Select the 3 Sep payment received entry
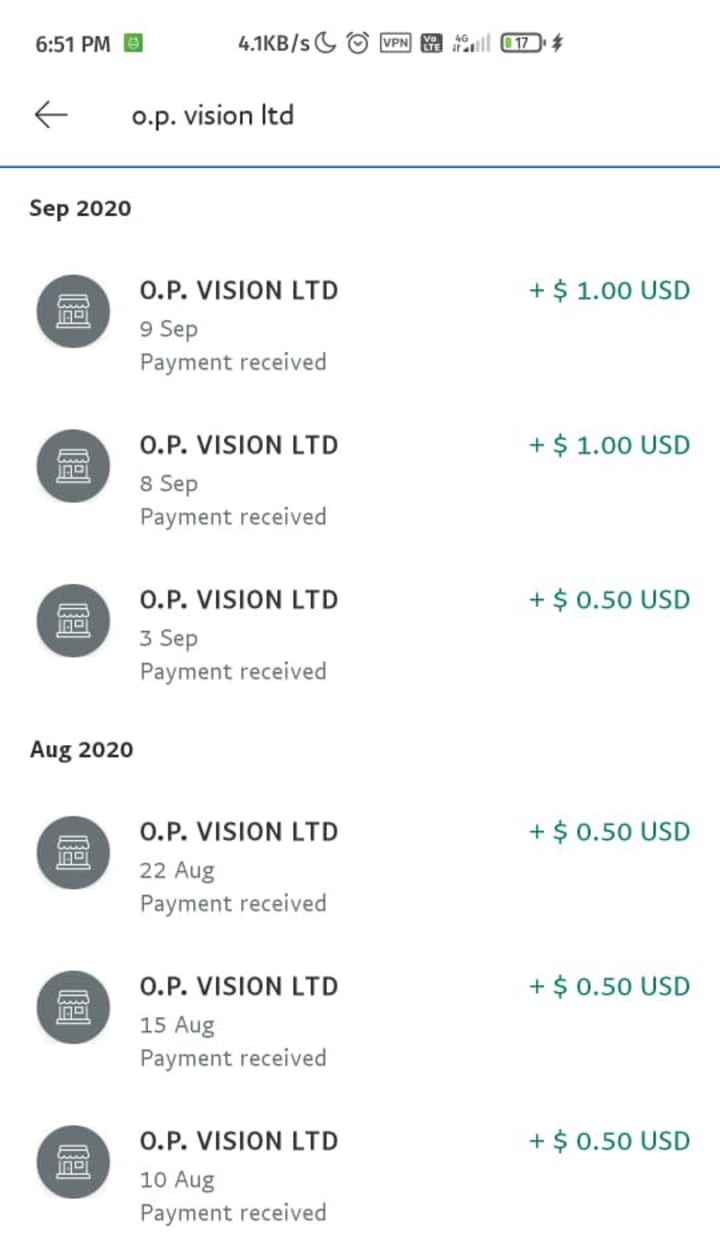 coord(360,635)
